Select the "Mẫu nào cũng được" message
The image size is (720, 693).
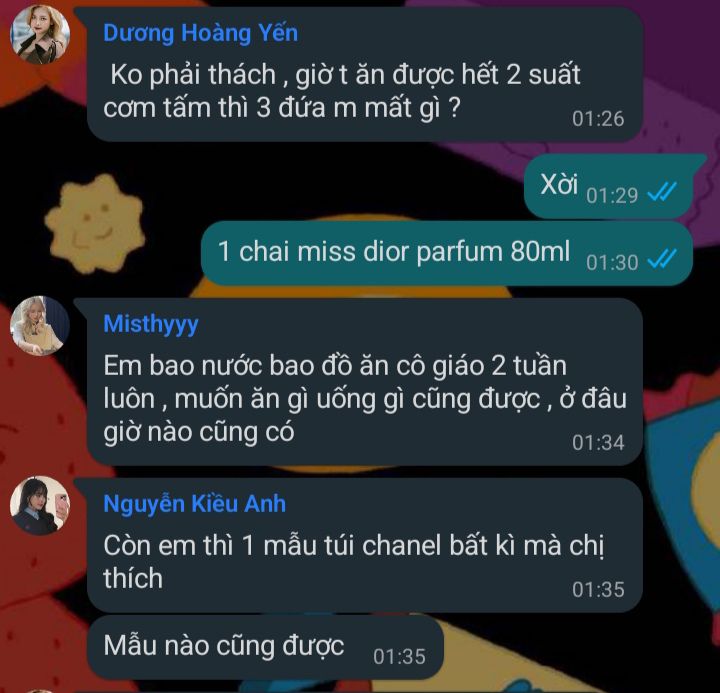tap(265, 648)
